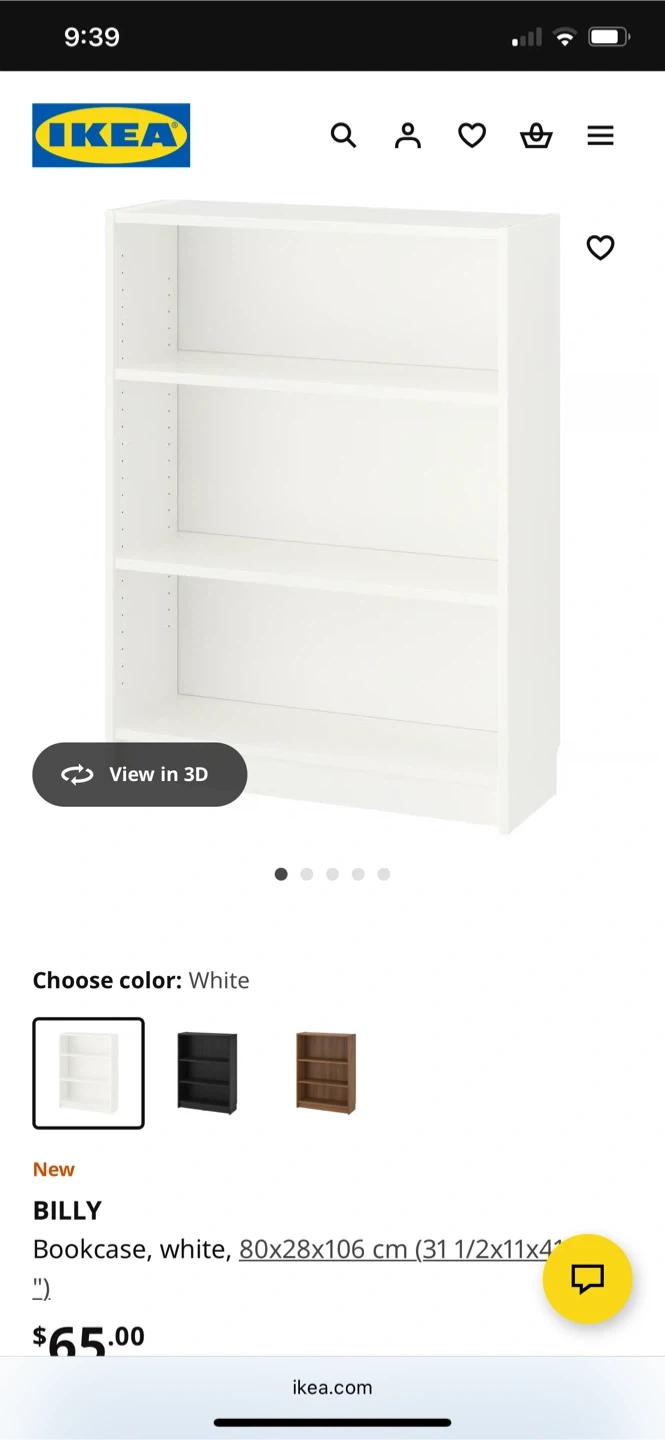665x1440 pixels.
Task: Open the search icon in header
Action: point(343,135)
